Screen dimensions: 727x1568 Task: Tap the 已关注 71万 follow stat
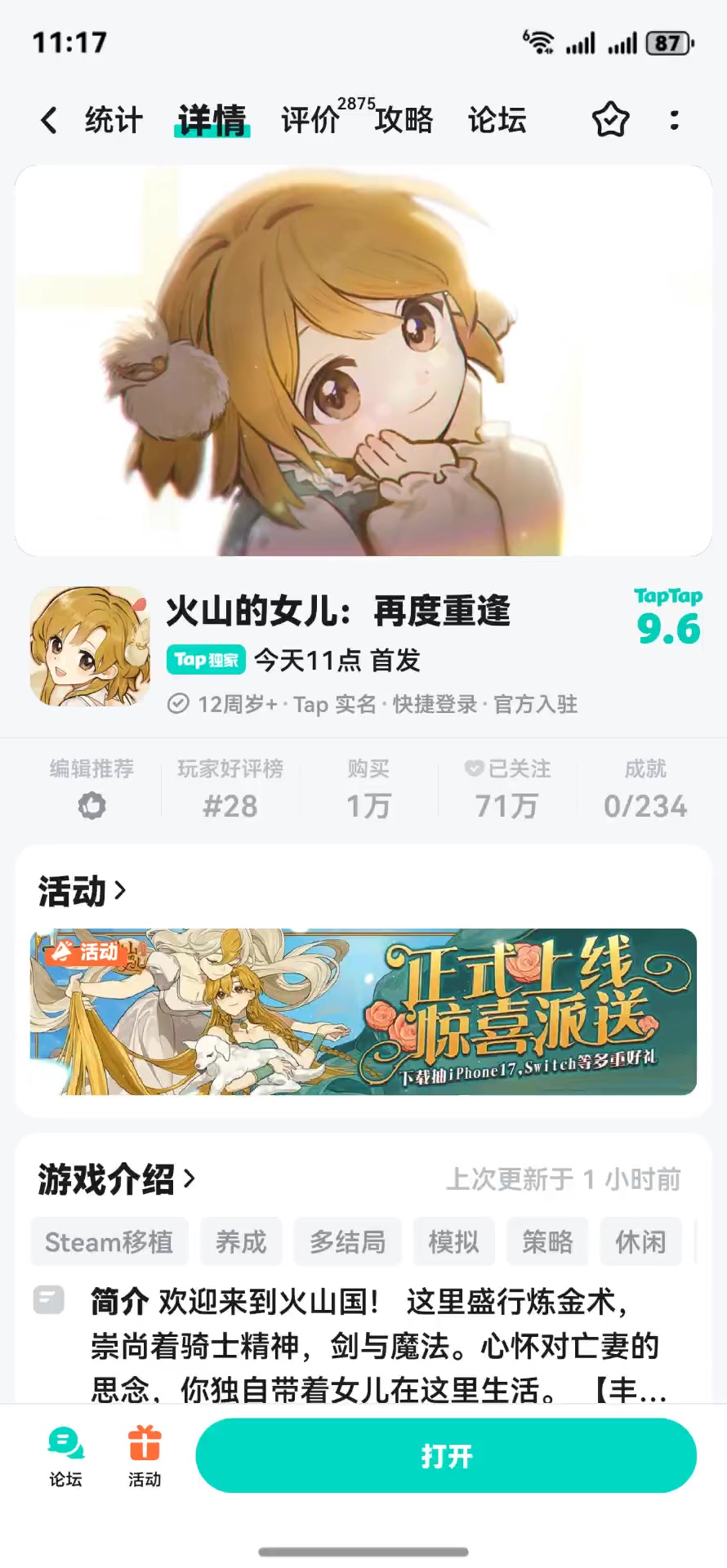tap(507, 789)
